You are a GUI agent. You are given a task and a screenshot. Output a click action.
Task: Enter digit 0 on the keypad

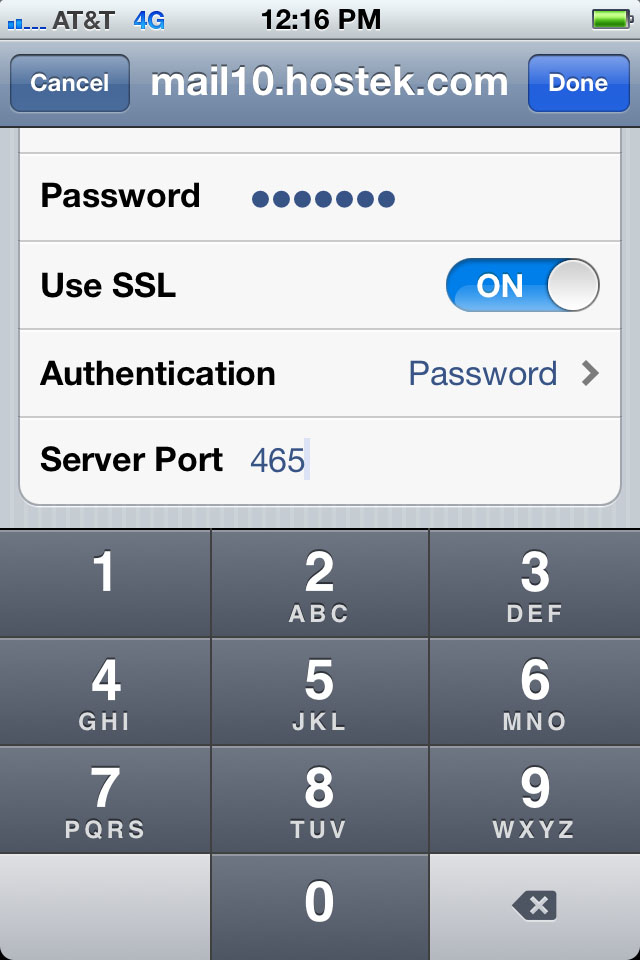click(x=320, y=905)
